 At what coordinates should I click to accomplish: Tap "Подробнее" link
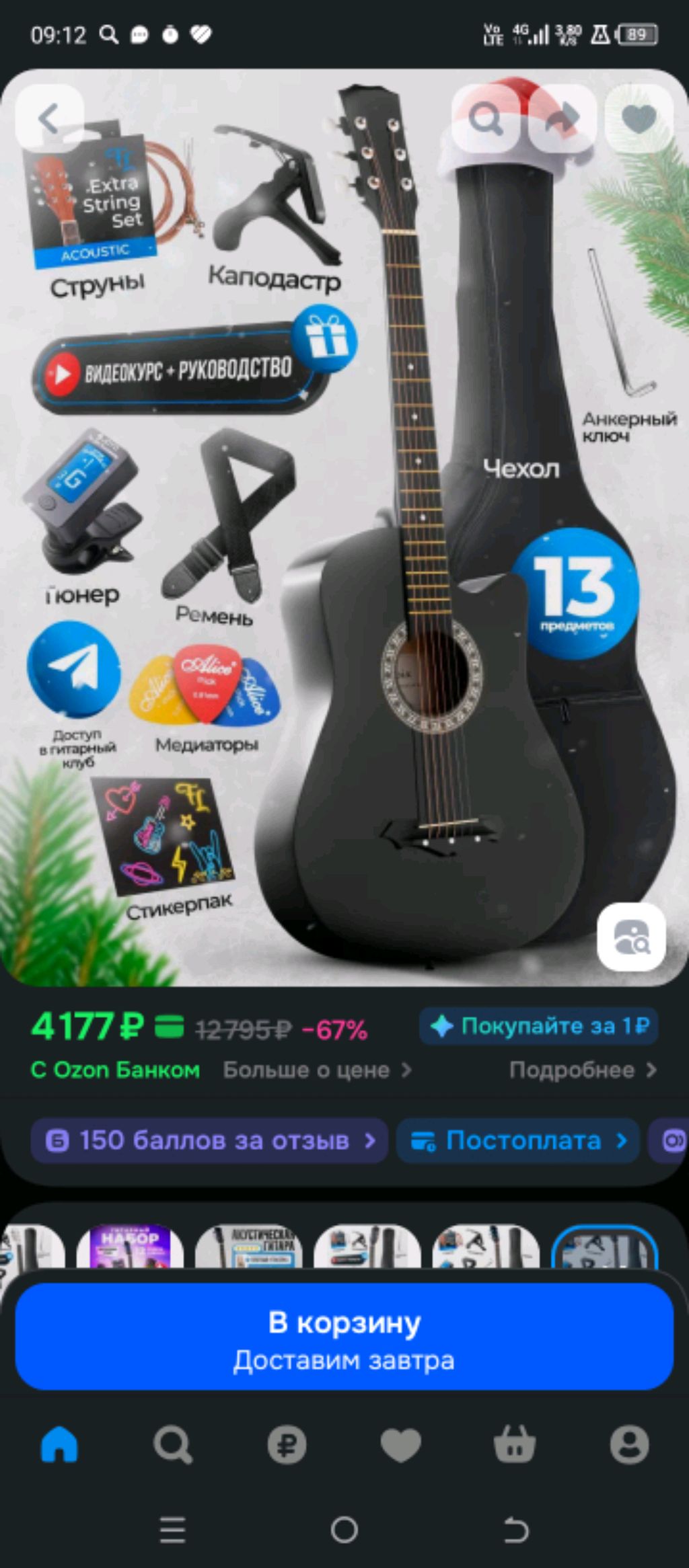pyautogui.click(x=582, y=1070)
